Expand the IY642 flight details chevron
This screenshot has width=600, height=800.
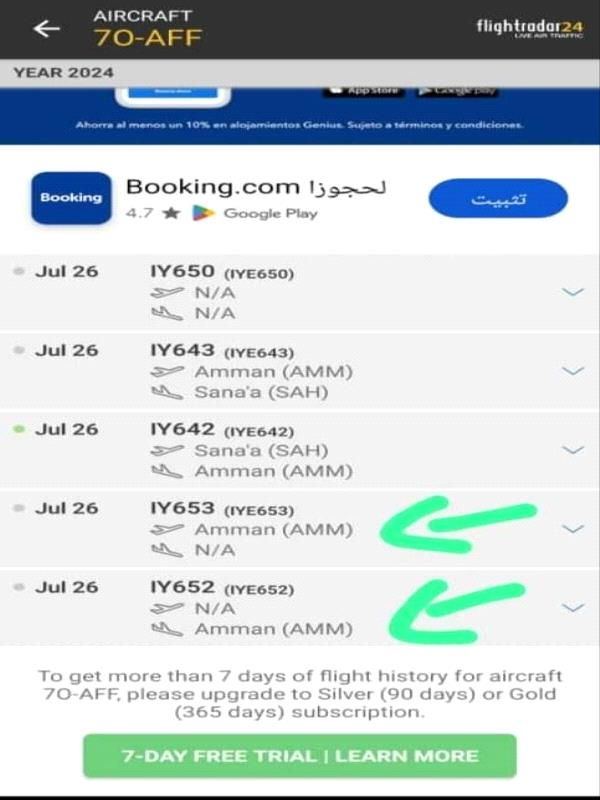573,450
